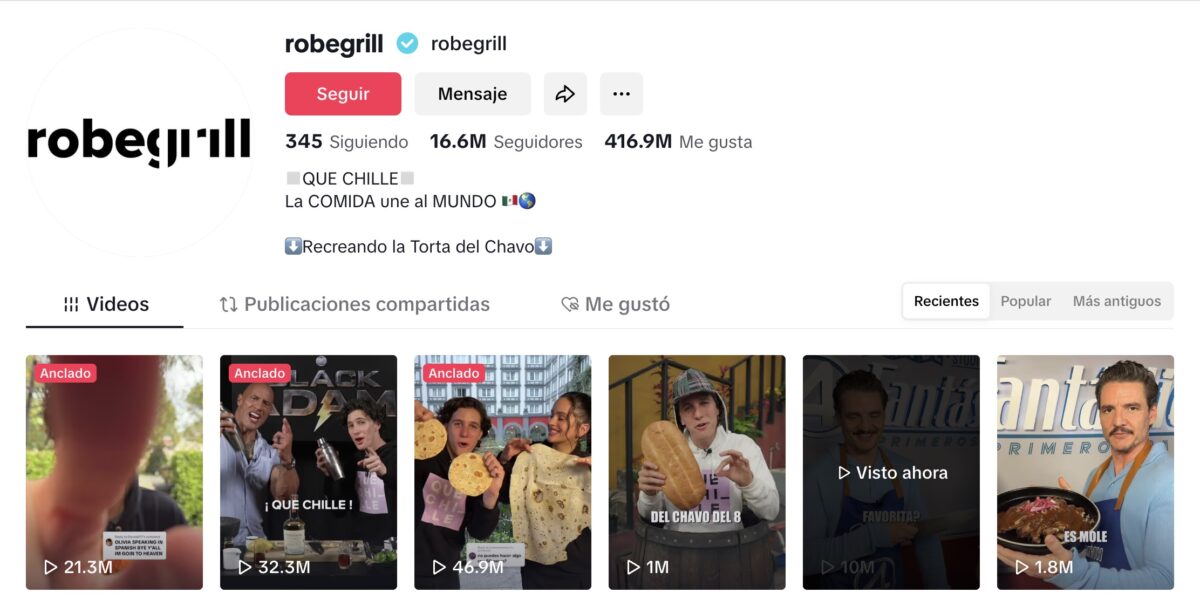View the 345 Siguiendo list

(346, 142)
